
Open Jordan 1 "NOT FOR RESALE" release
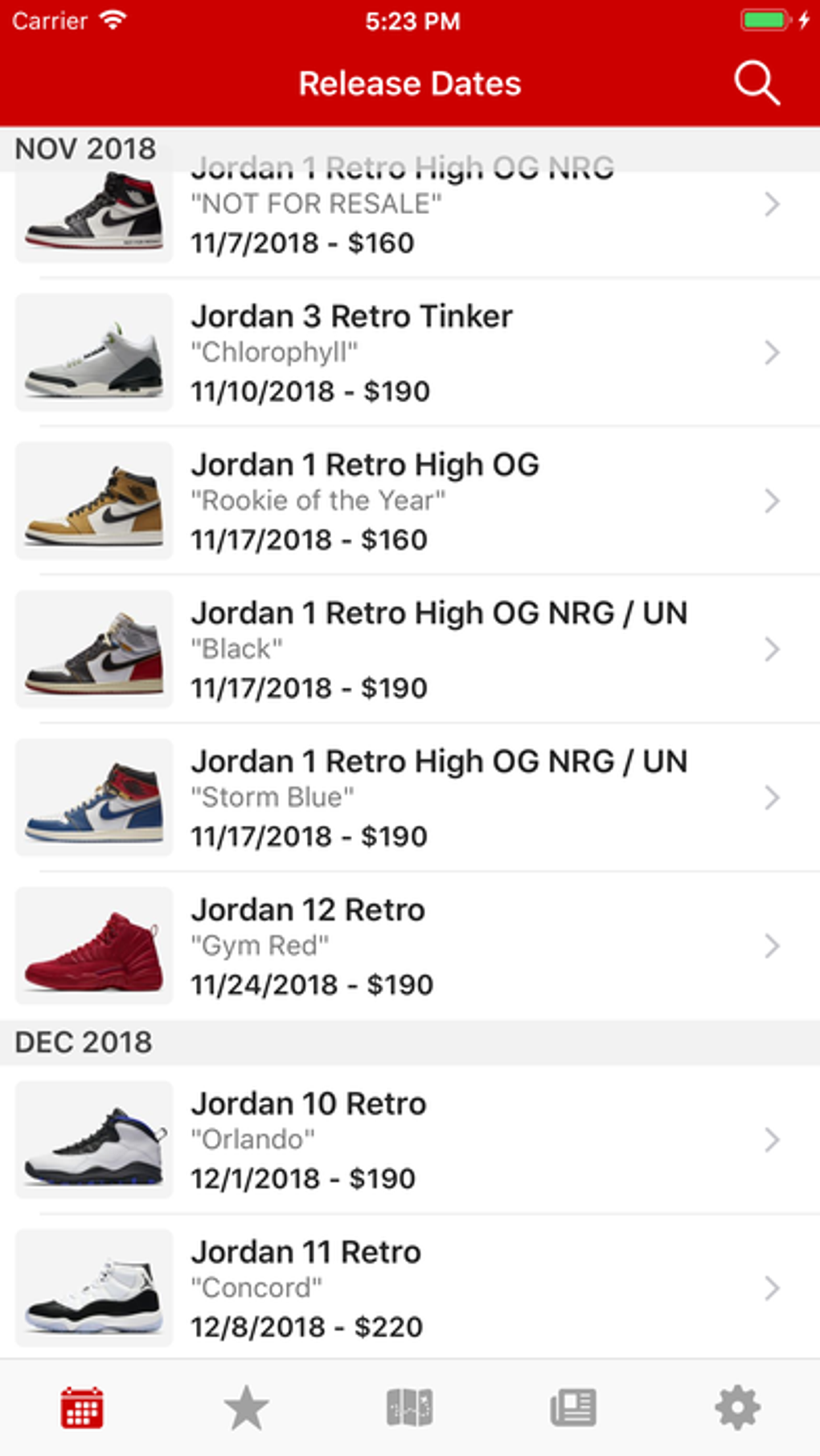click(x=402, y=217)
